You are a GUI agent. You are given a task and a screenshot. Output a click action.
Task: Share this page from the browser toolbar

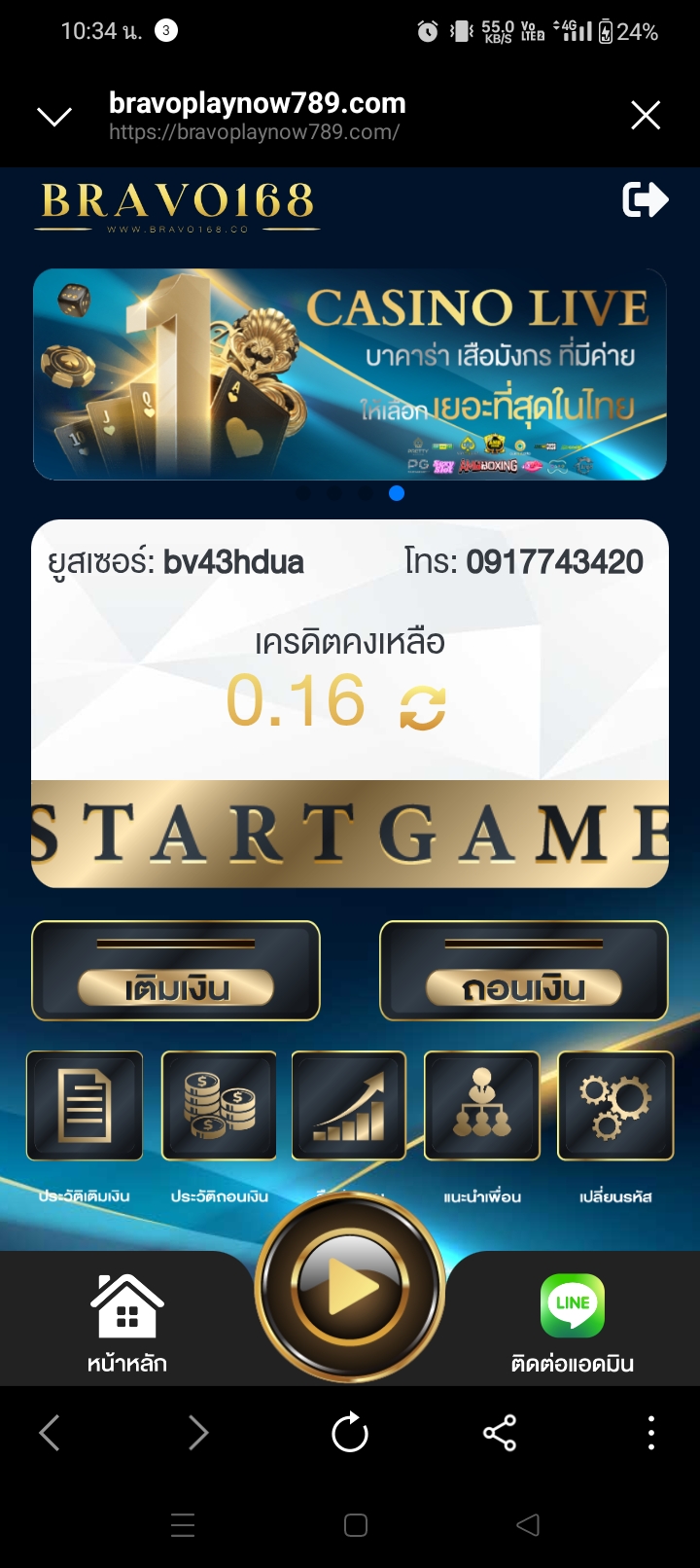pyautogui.click(x=500, y=1433)
